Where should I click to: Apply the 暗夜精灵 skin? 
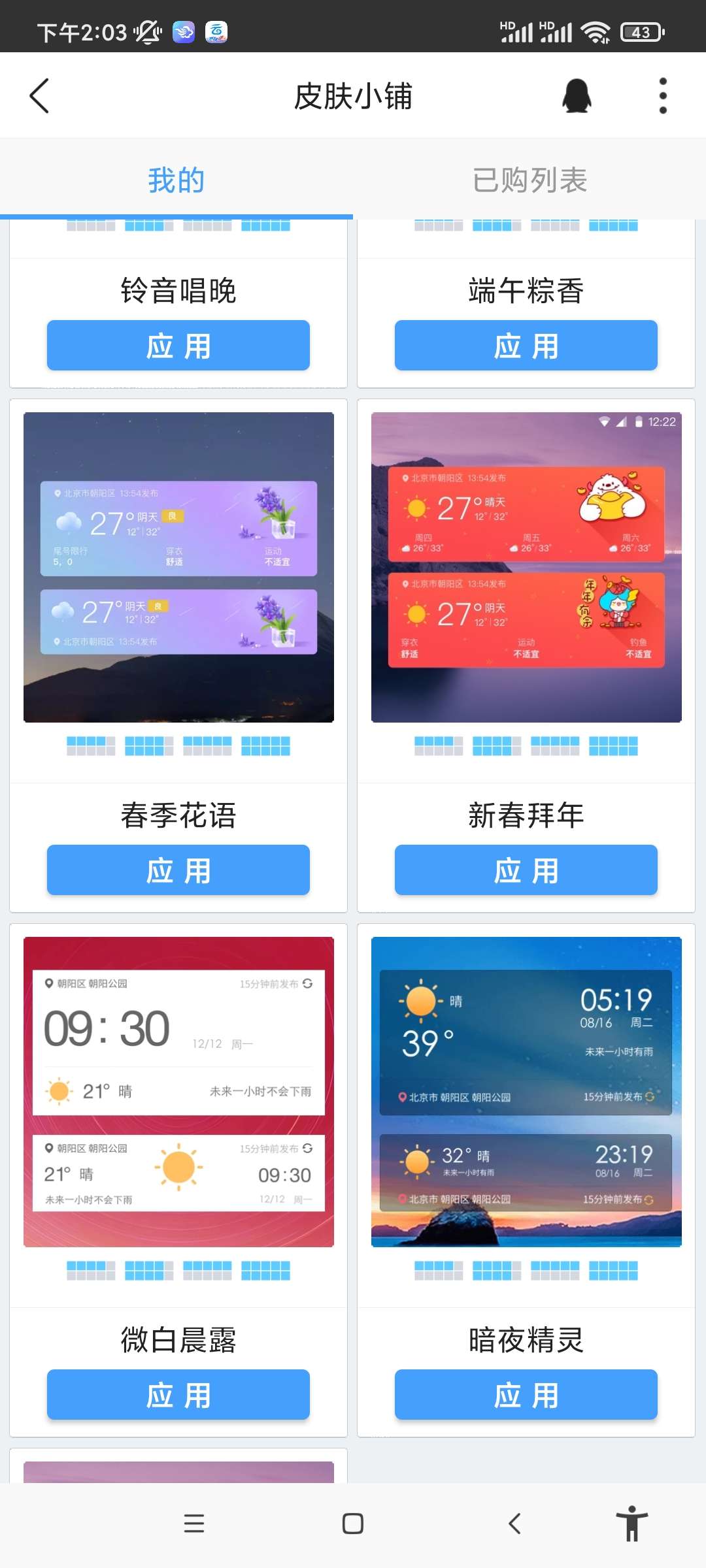[x=526, y=1395]
